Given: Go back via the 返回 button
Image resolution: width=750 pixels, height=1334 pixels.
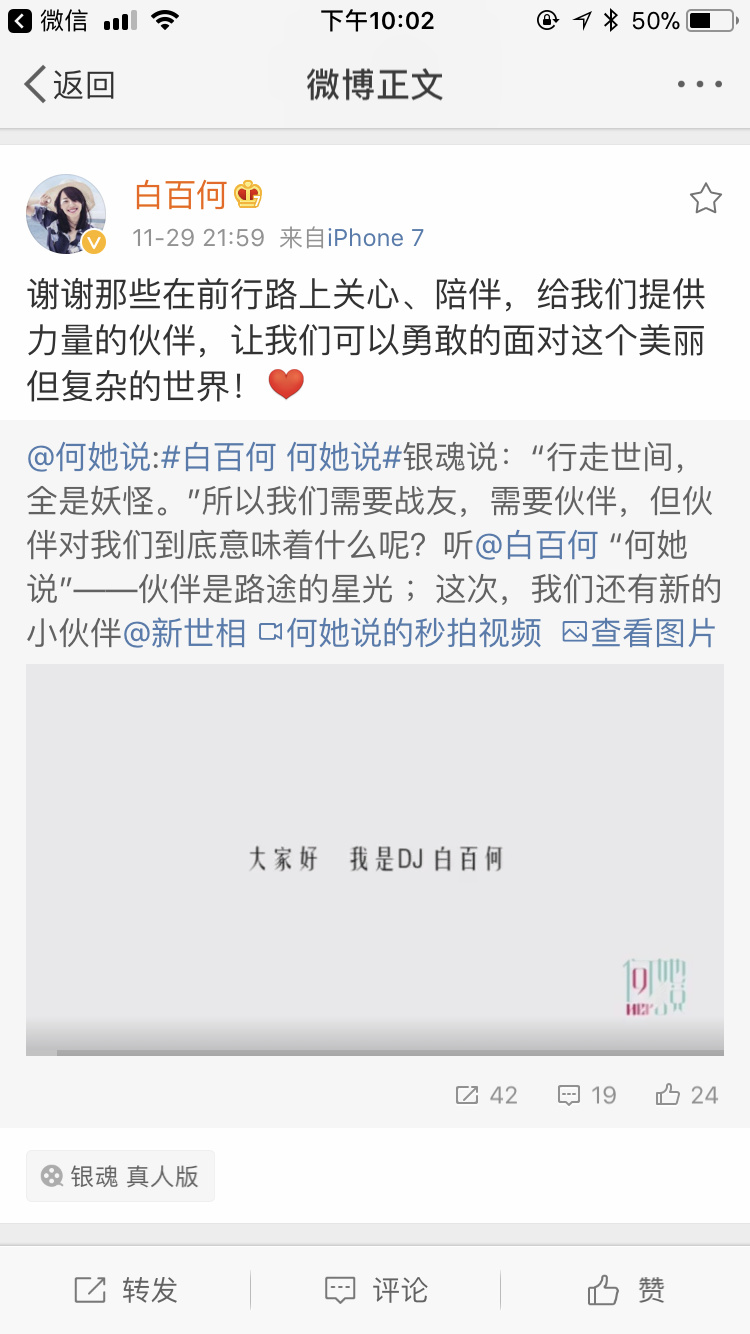Looking at the screenshot, I should click(69, 85).
